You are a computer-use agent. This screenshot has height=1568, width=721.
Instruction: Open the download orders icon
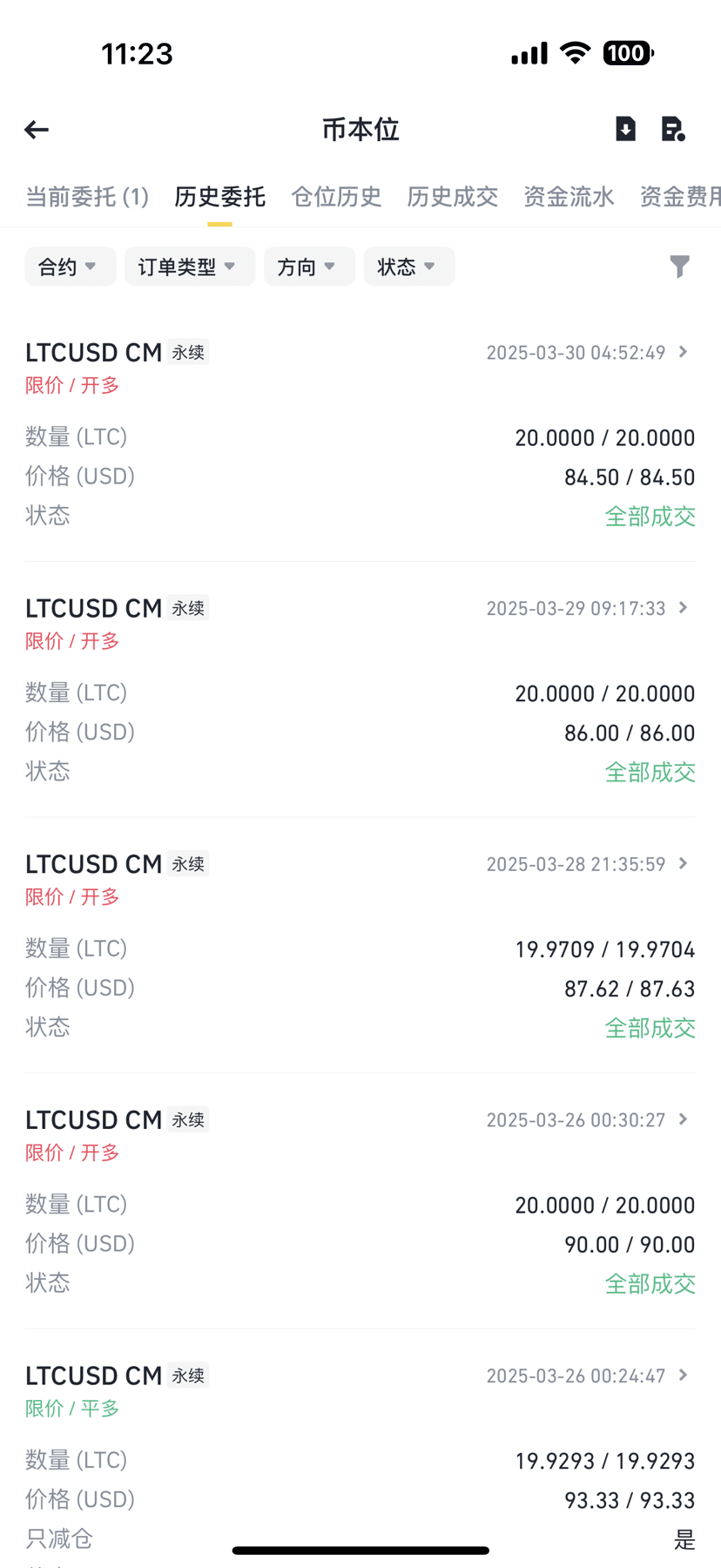[x=624, y=129]
